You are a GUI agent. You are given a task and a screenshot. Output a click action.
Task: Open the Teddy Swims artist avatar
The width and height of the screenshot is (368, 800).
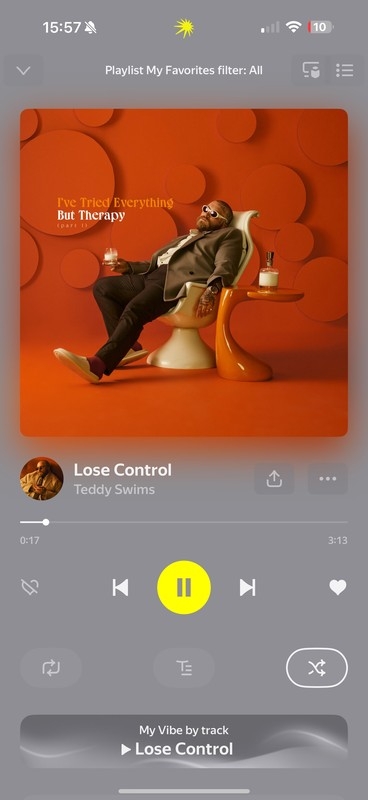(x=42, y=479)
